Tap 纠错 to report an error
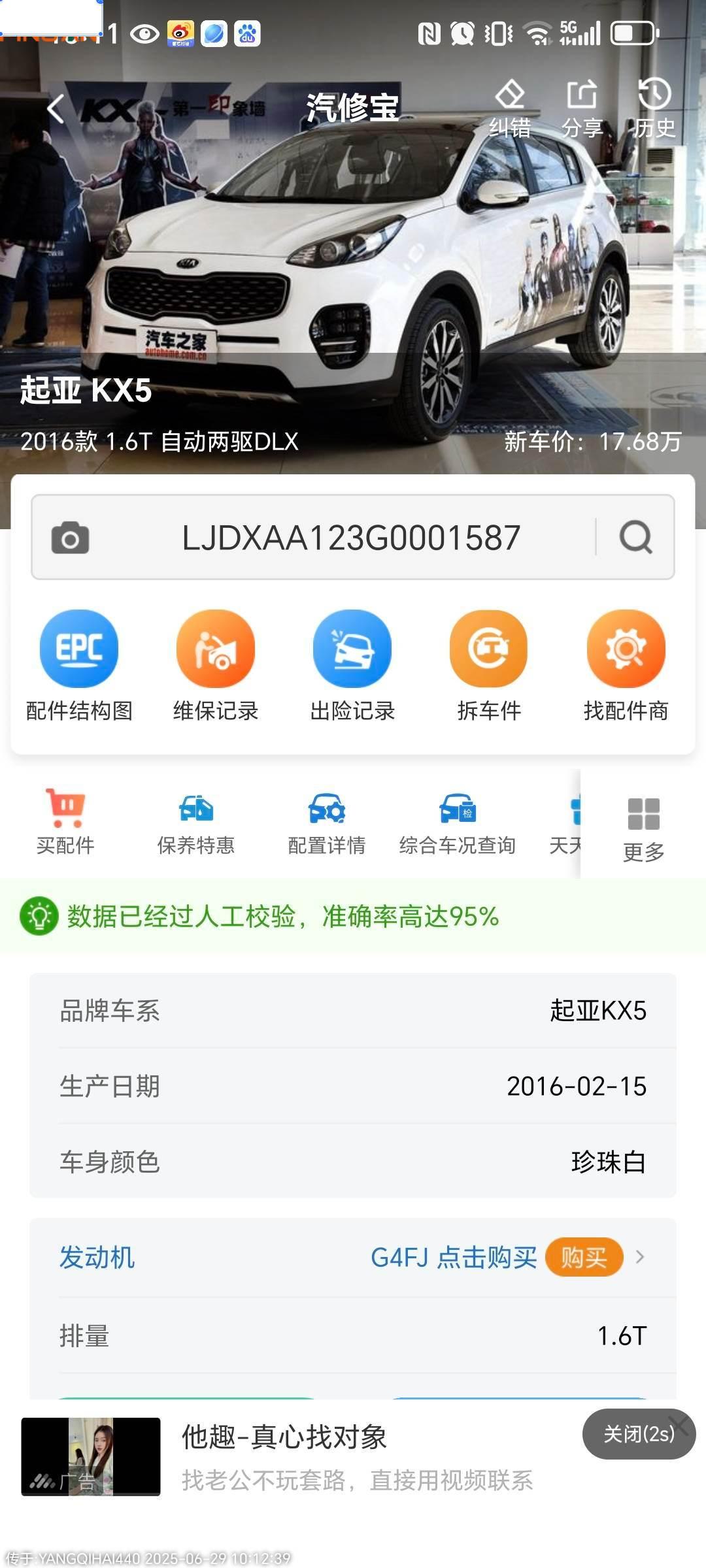The width and height of the screenshot is (706, 1568). [509, 108]
